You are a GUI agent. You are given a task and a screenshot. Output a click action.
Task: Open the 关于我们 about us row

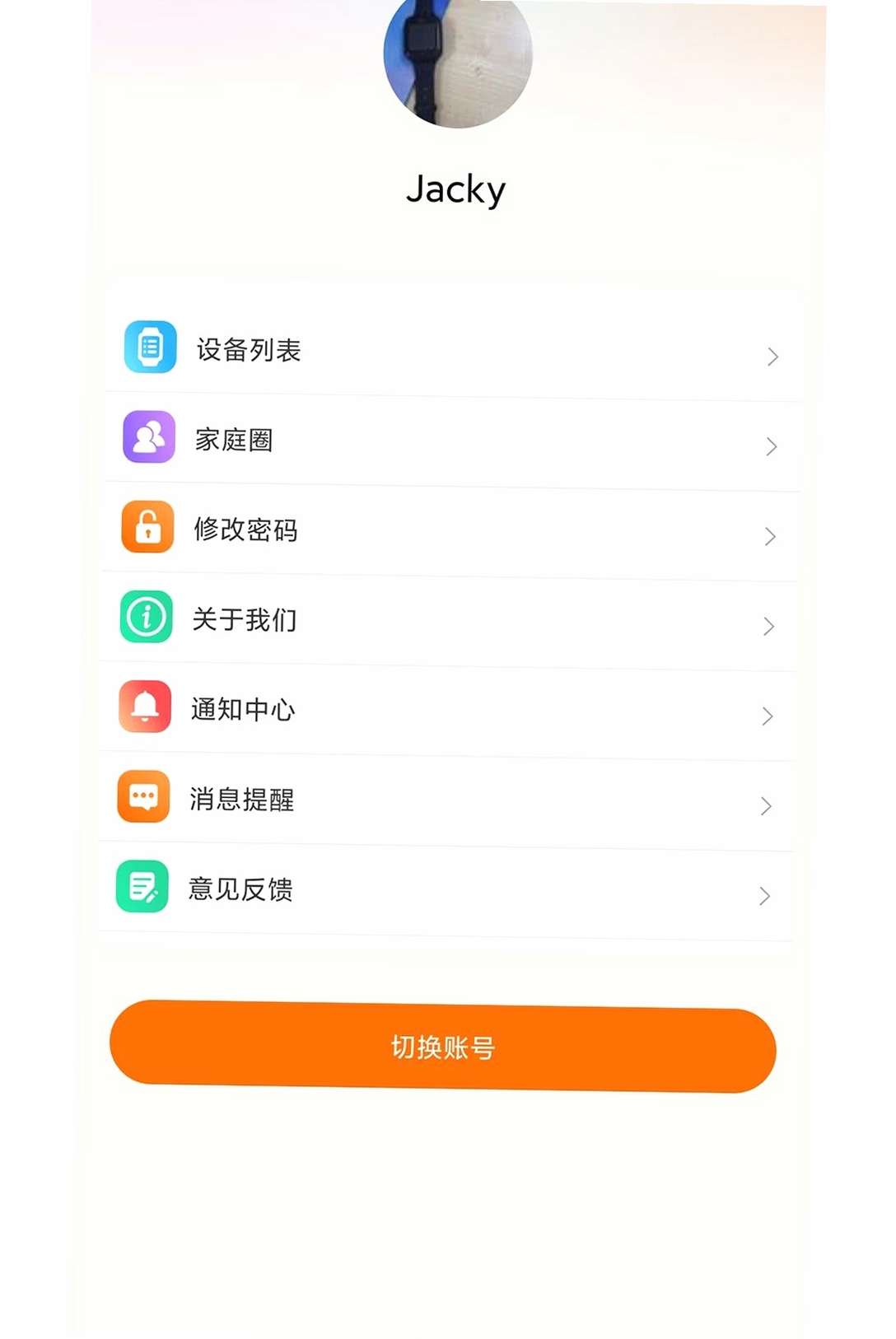(x=449, y=620)
